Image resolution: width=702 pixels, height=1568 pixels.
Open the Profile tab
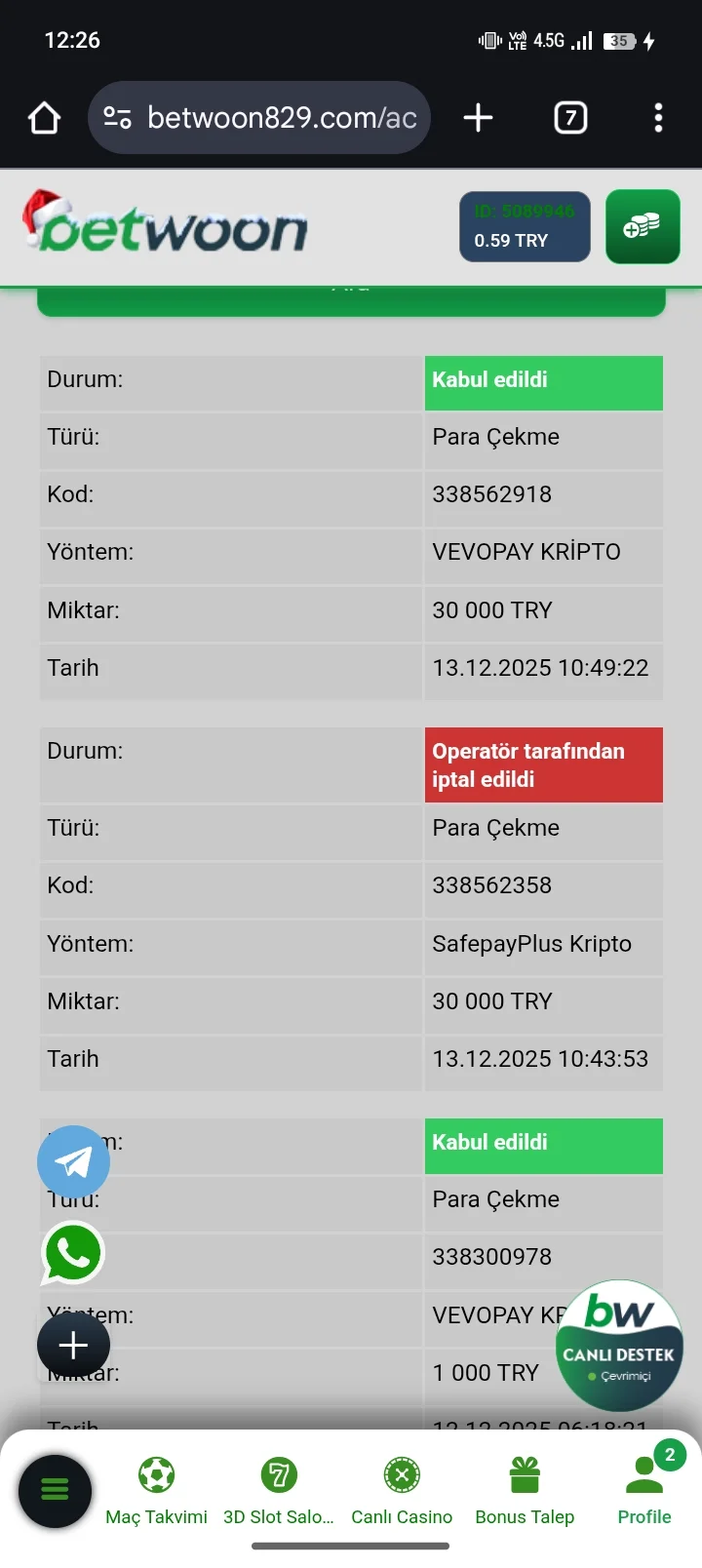coord(644,1490)
